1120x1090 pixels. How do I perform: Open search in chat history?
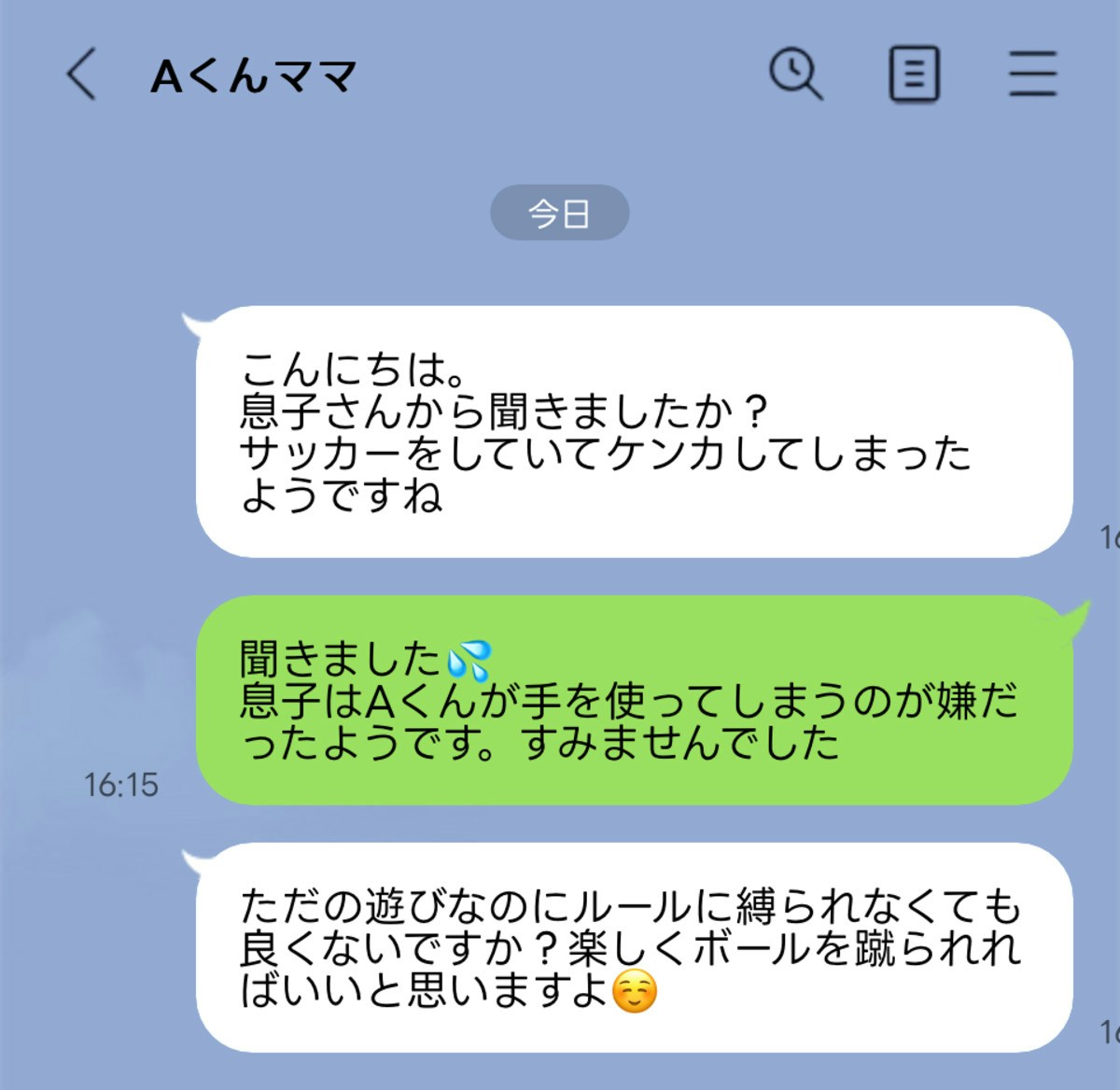(x=795, y=74)
